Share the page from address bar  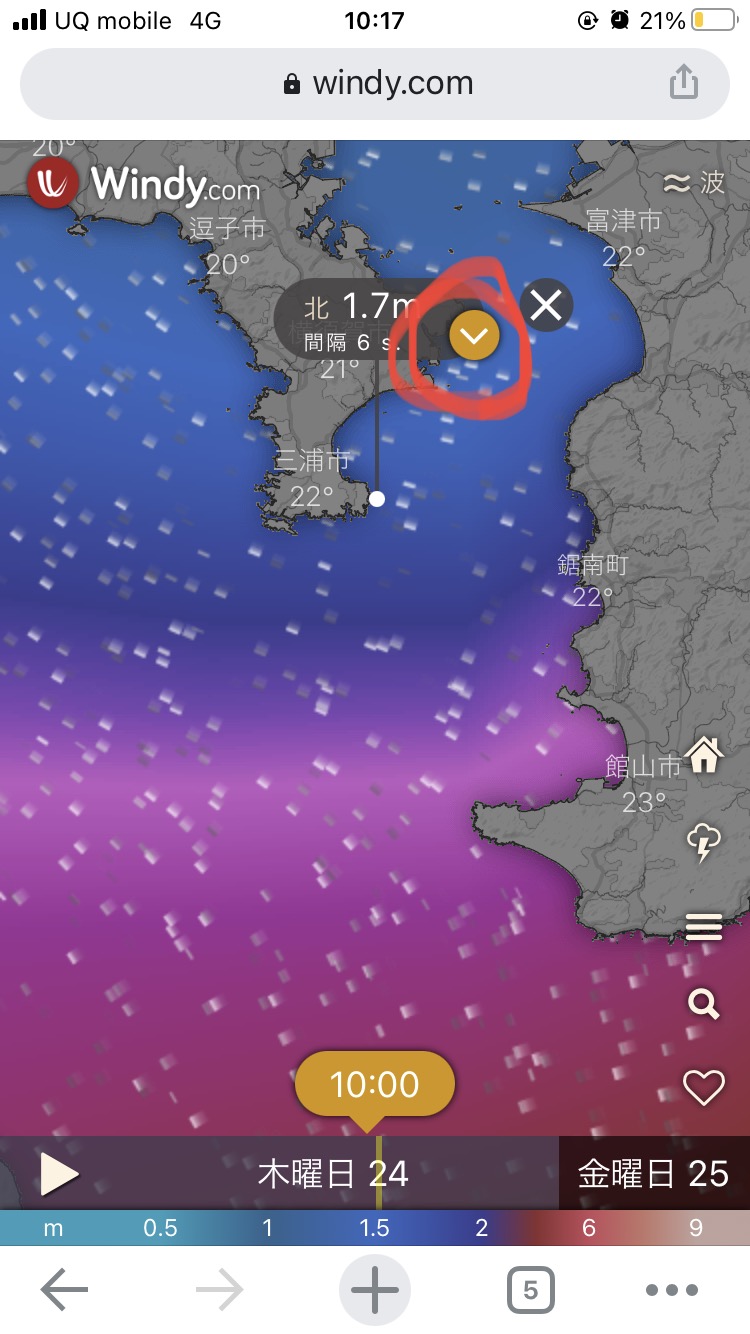pyautogui.click(x=684, y=82)
